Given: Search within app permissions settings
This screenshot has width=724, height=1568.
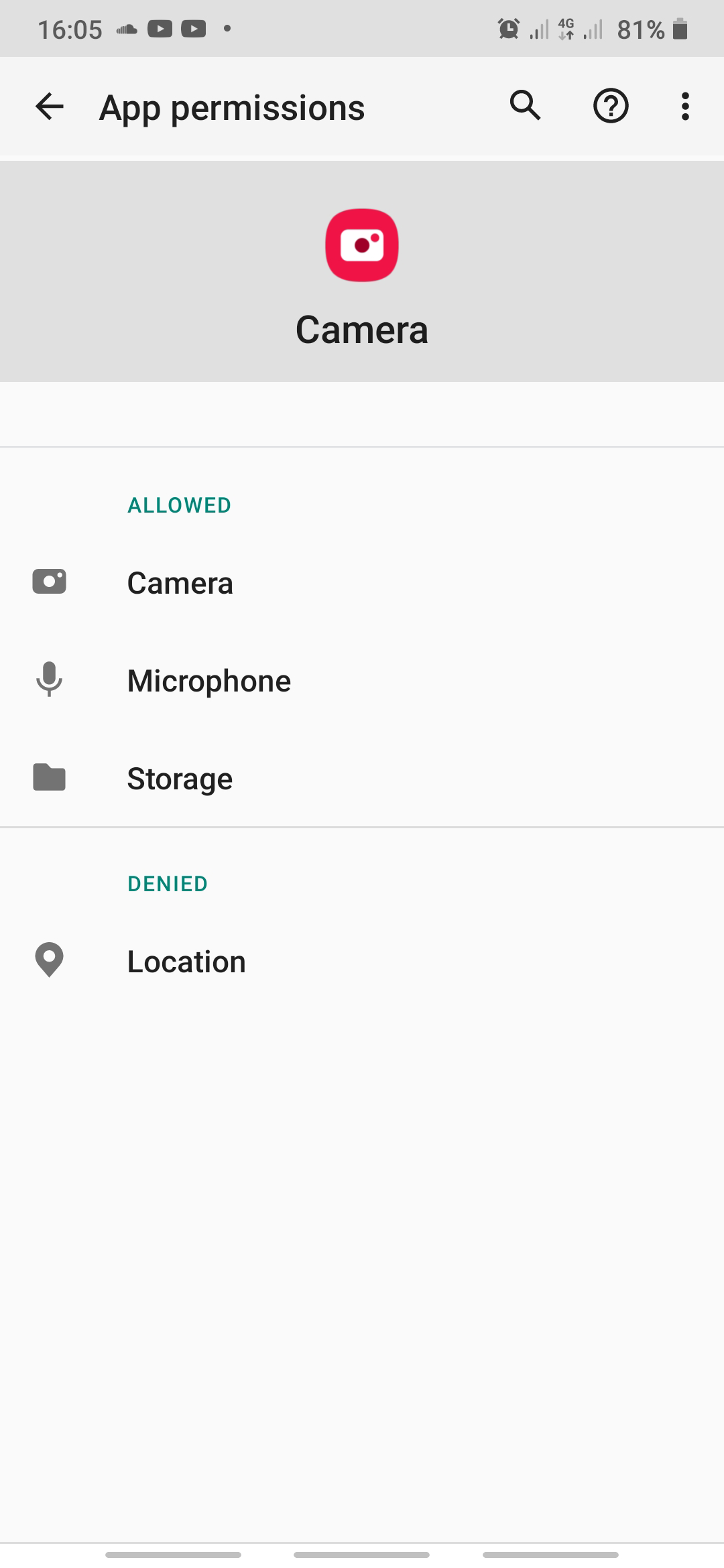Looking at the screenshot, I should point(525,106).
